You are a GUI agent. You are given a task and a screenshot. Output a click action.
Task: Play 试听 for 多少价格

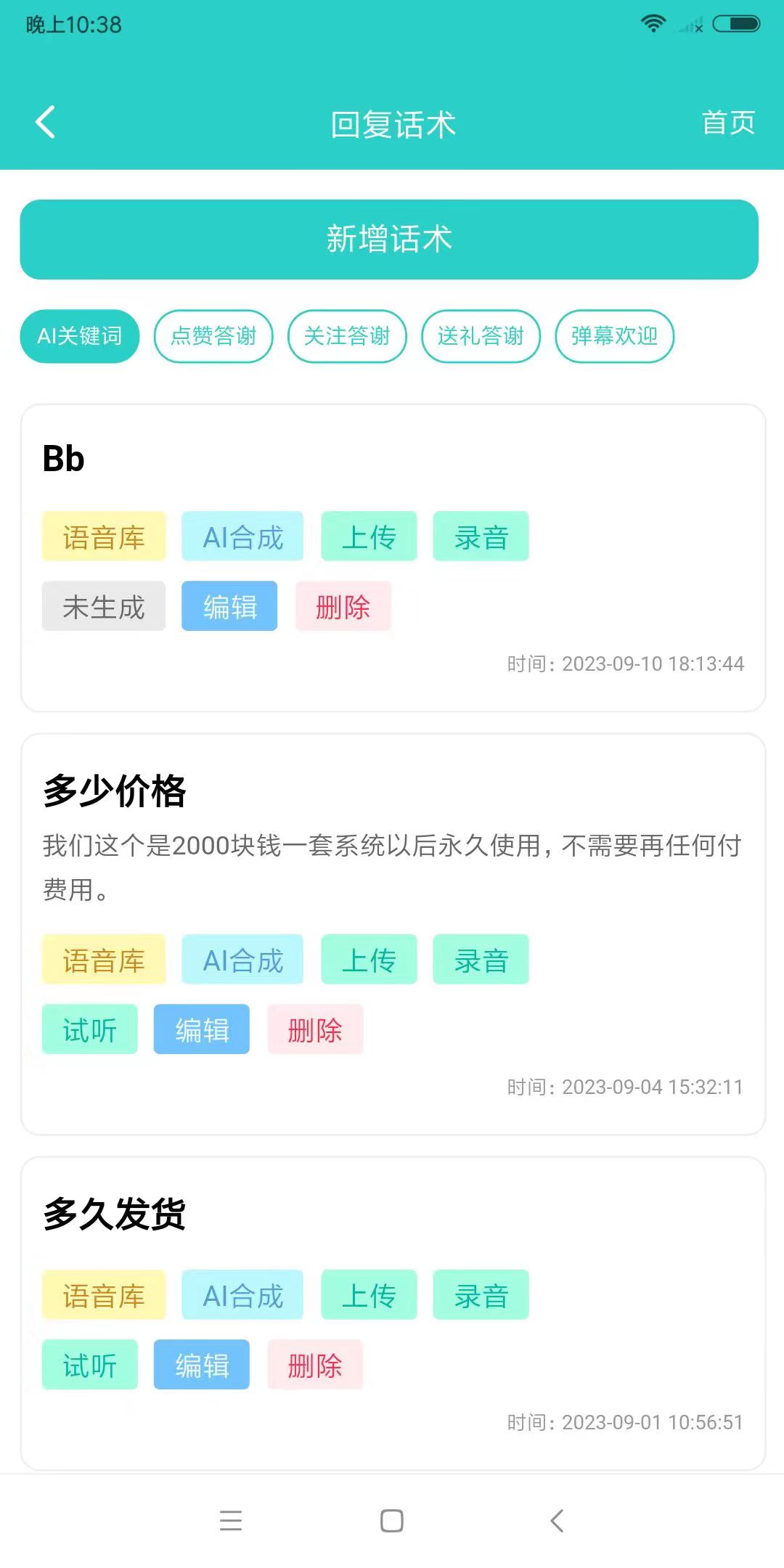click(90, 1029)
